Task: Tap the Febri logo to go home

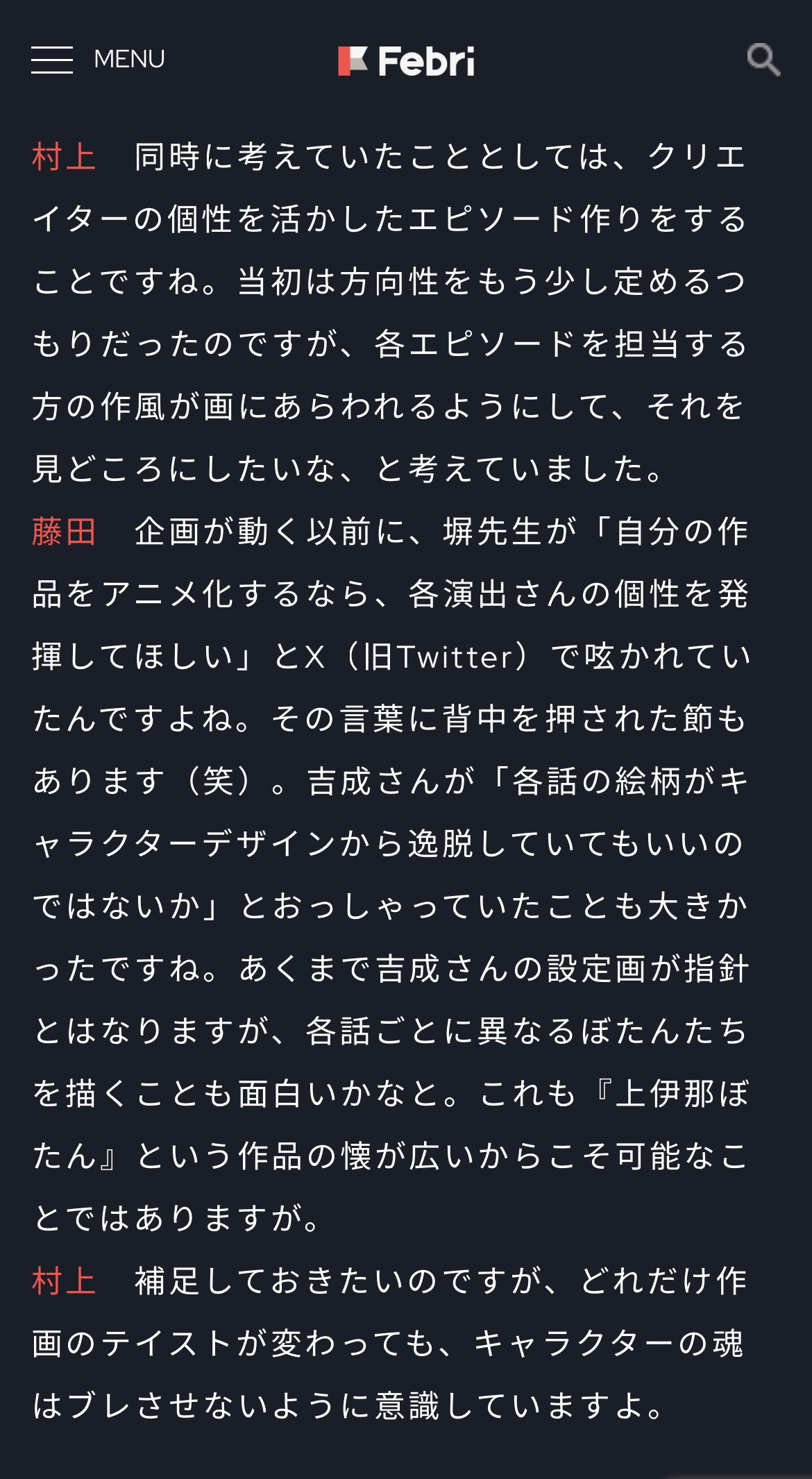Action: click(406, 61)
